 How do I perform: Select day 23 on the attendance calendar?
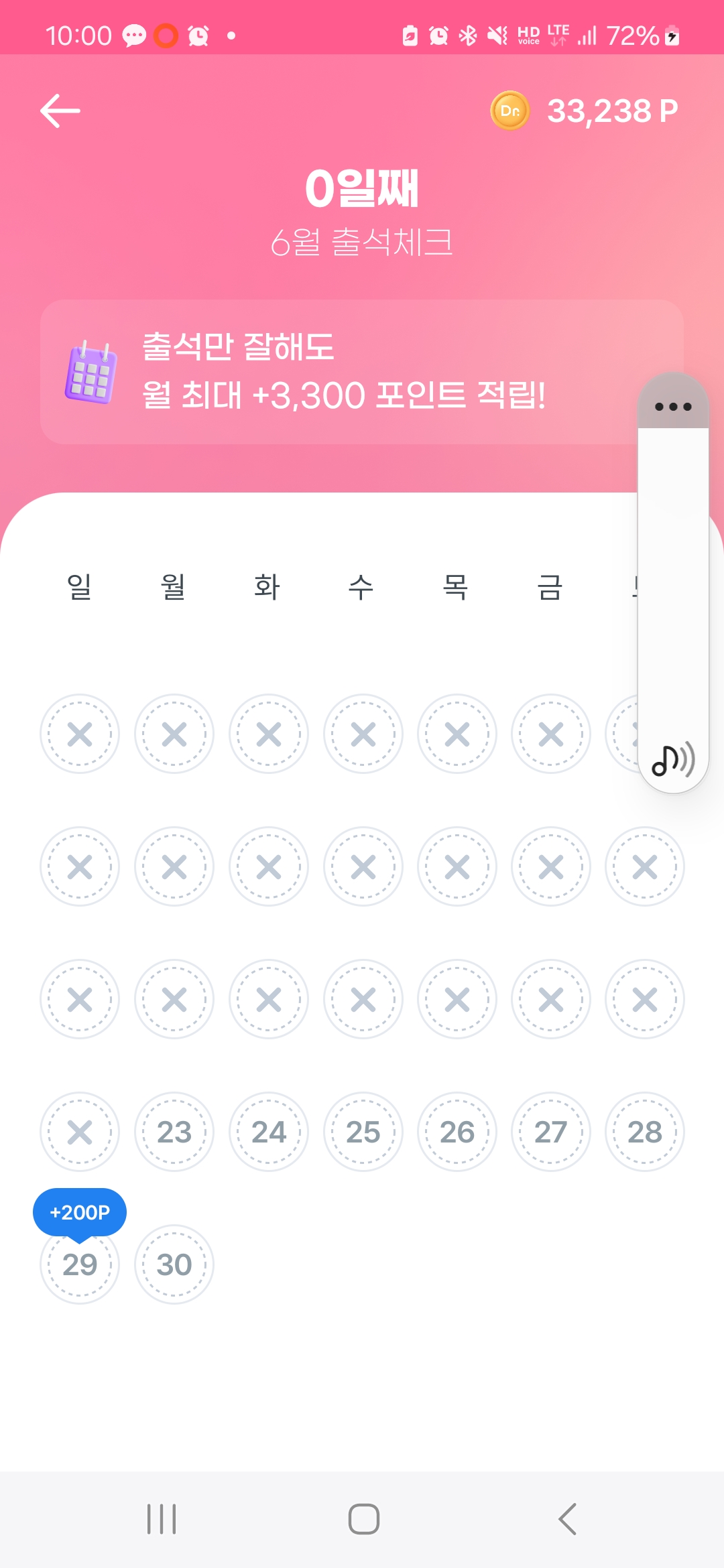click(174, 1132)
